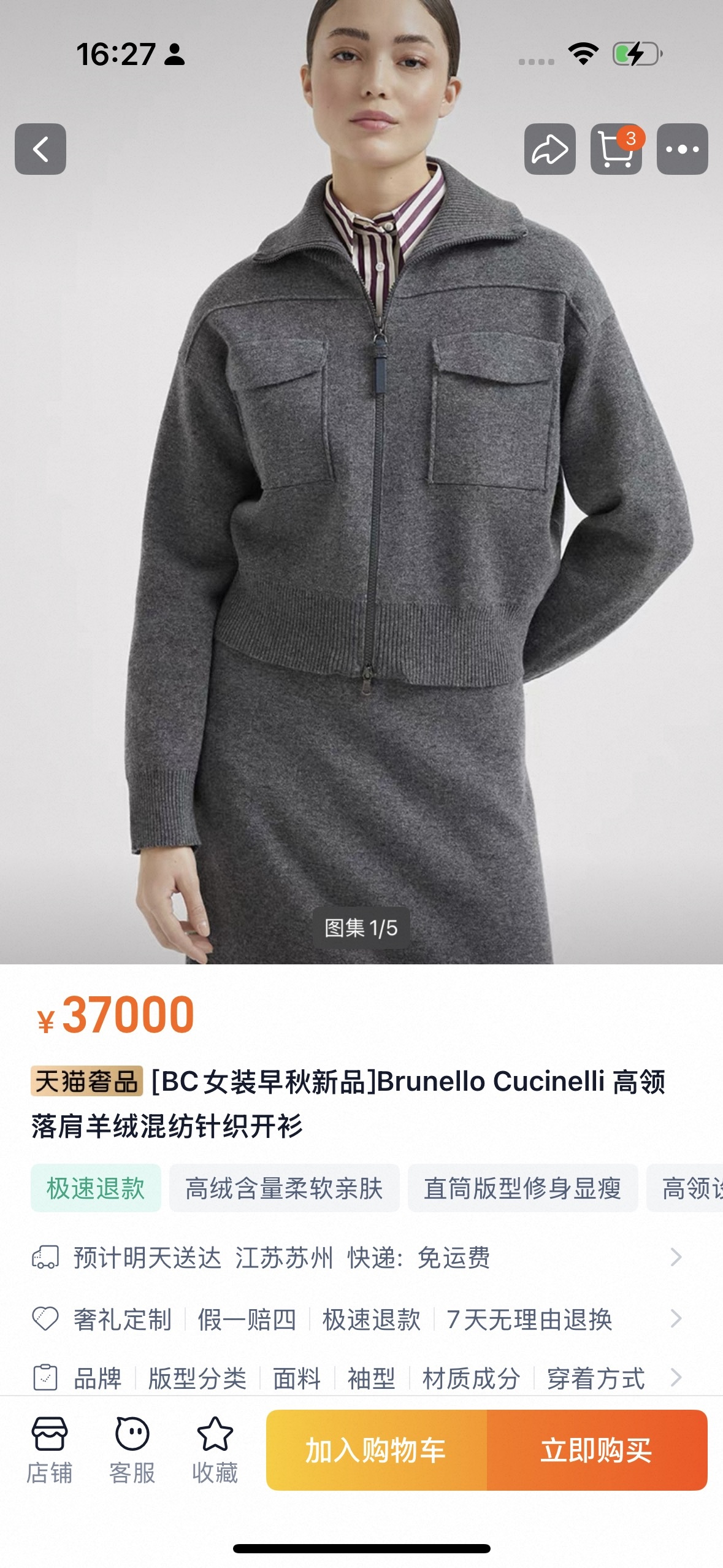Open the shopping cart with 3 items
Image resolution: width=723 pixels, height=1568 pixels.
pos(616,149)
